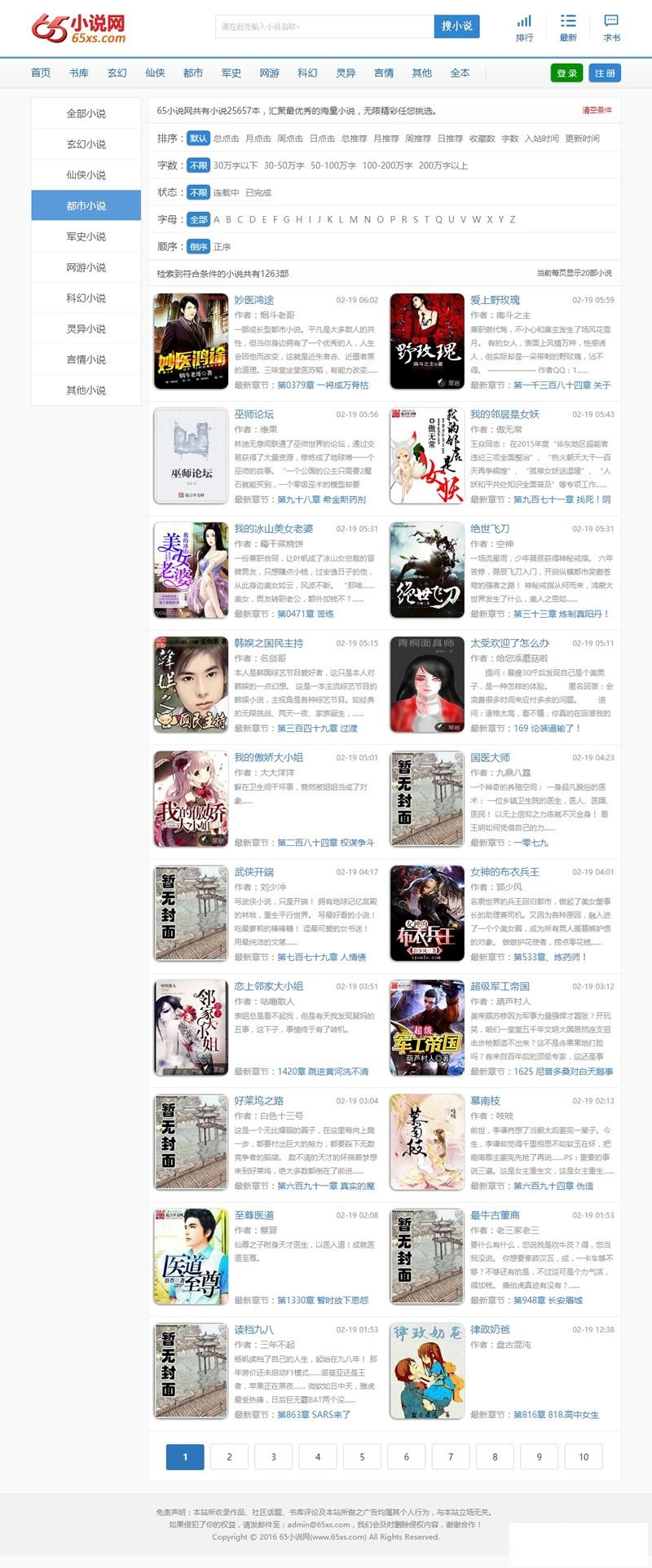Tap the 搜小说 search button

tap(456, 27)
